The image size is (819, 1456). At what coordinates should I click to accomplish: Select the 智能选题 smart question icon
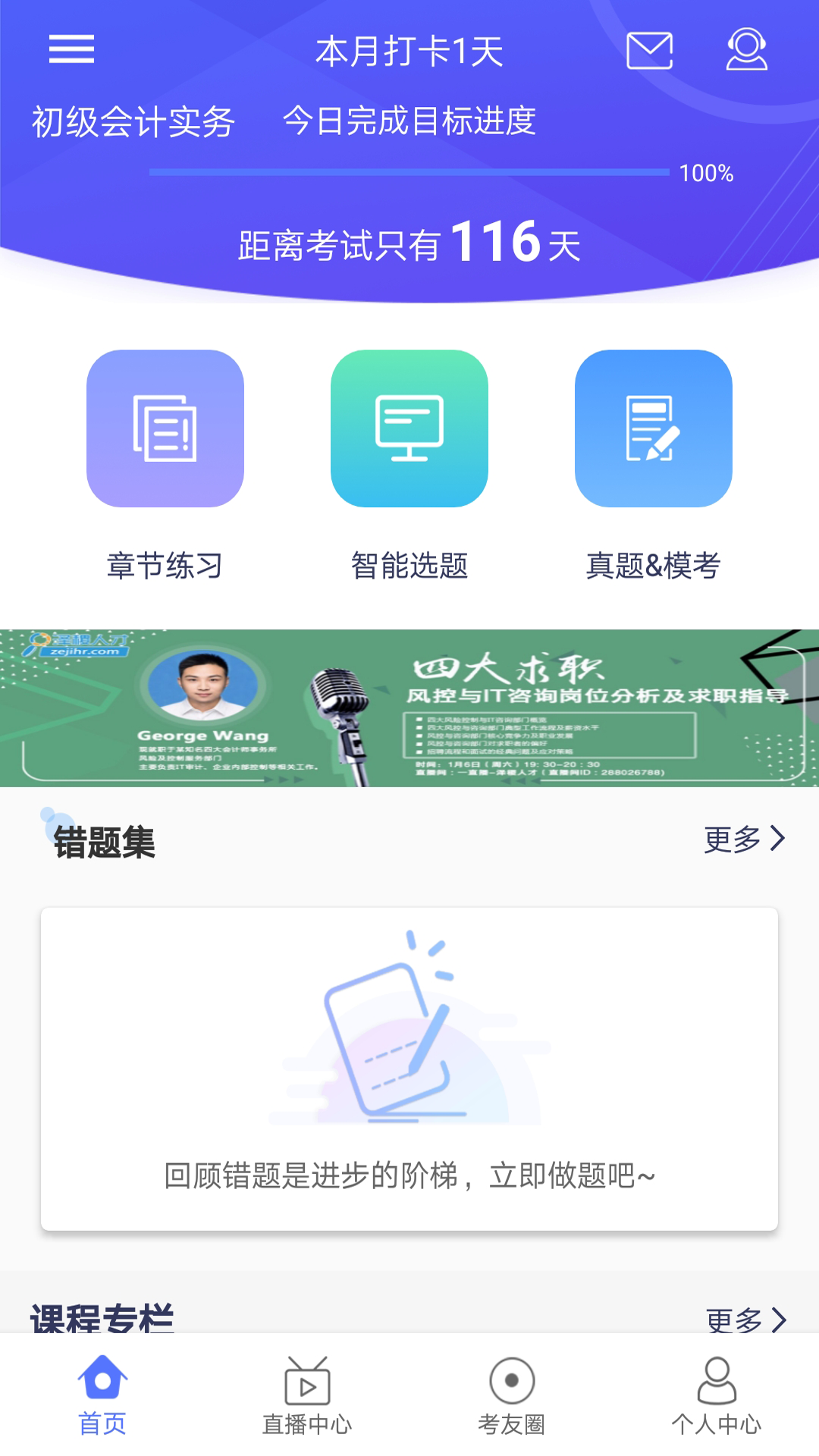click(x=409, y=430)
